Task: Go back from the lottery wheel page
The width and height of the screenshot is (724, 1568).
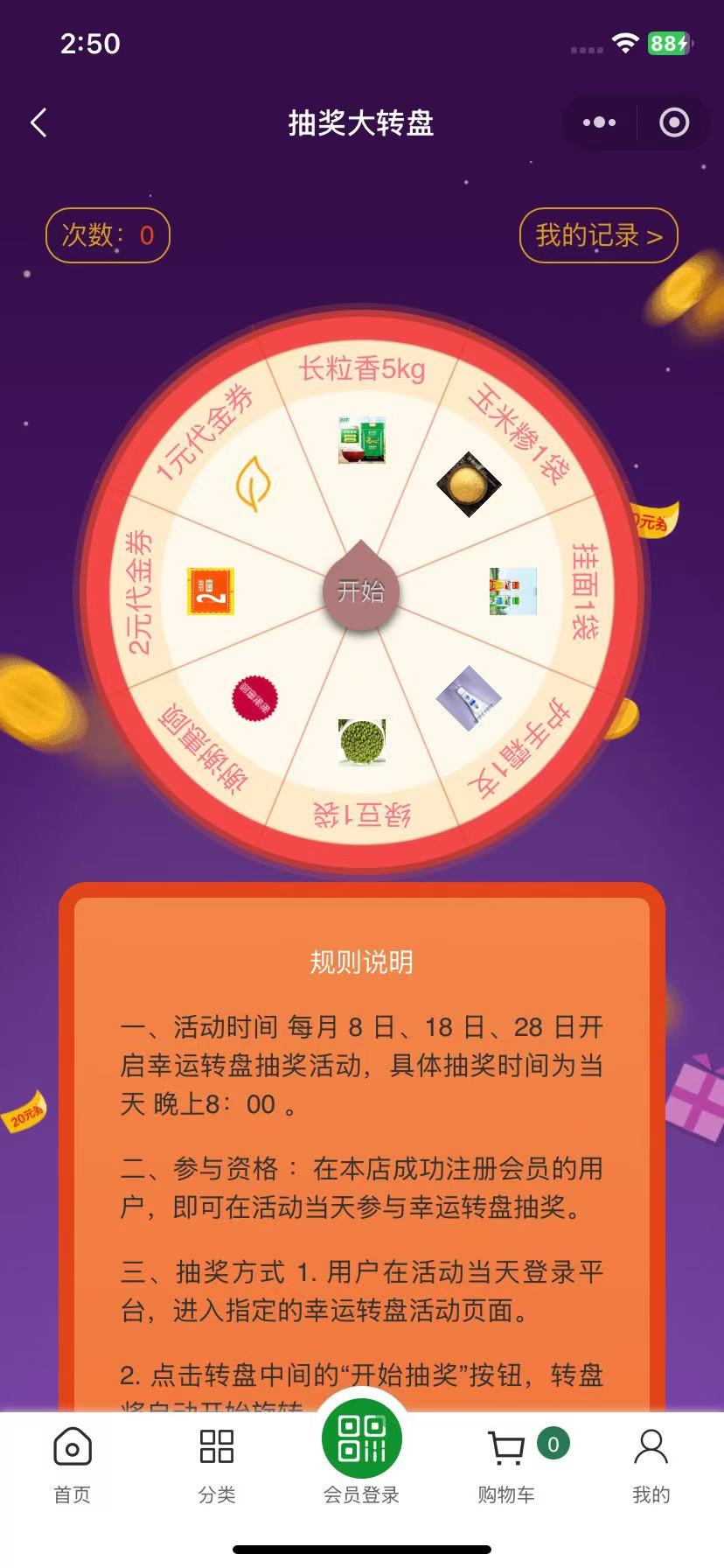Action: [38, 123]
